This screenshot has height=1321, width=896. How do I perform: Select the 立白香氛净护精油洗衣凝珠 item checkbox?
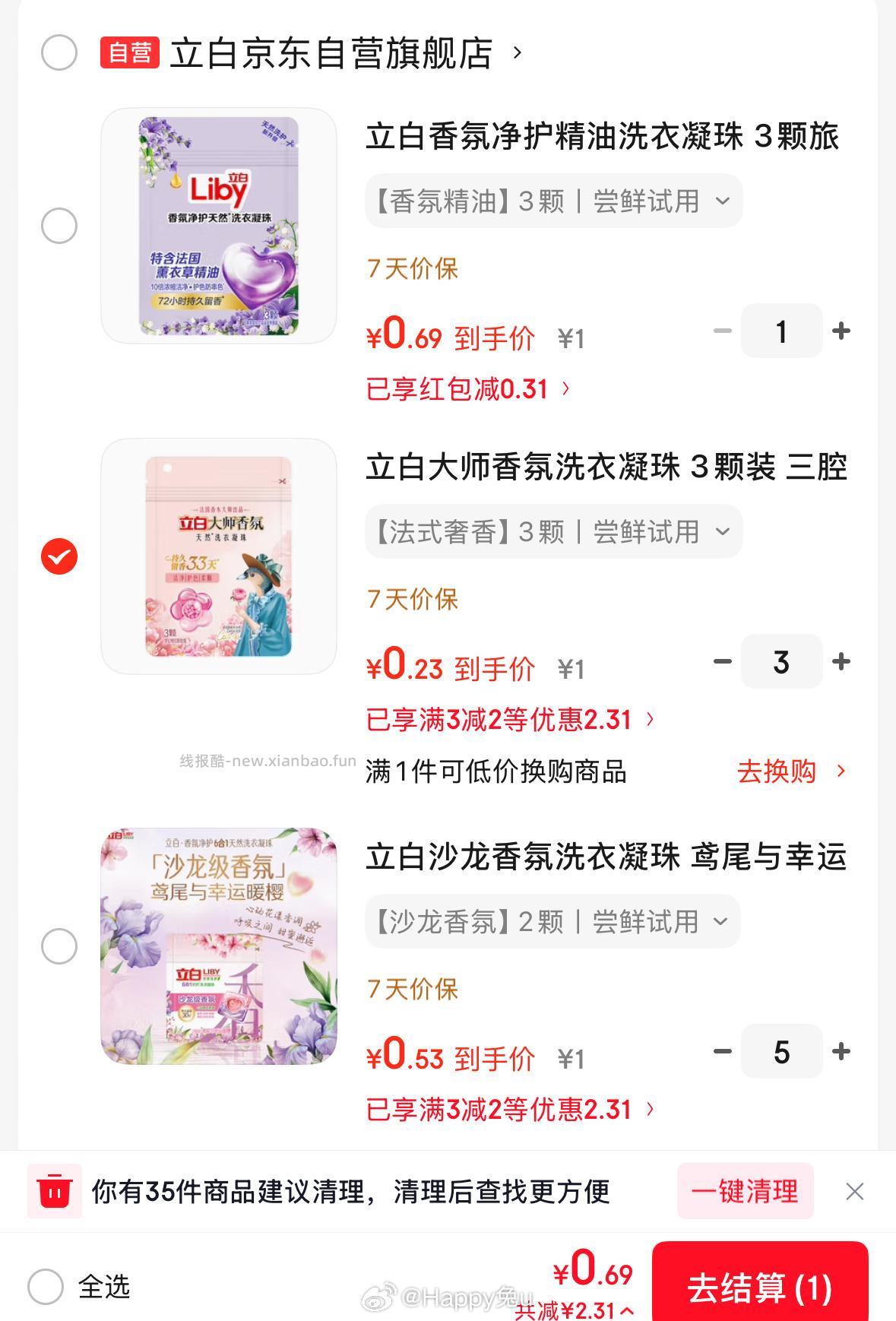pyautogui.click(x=59, y=226)
